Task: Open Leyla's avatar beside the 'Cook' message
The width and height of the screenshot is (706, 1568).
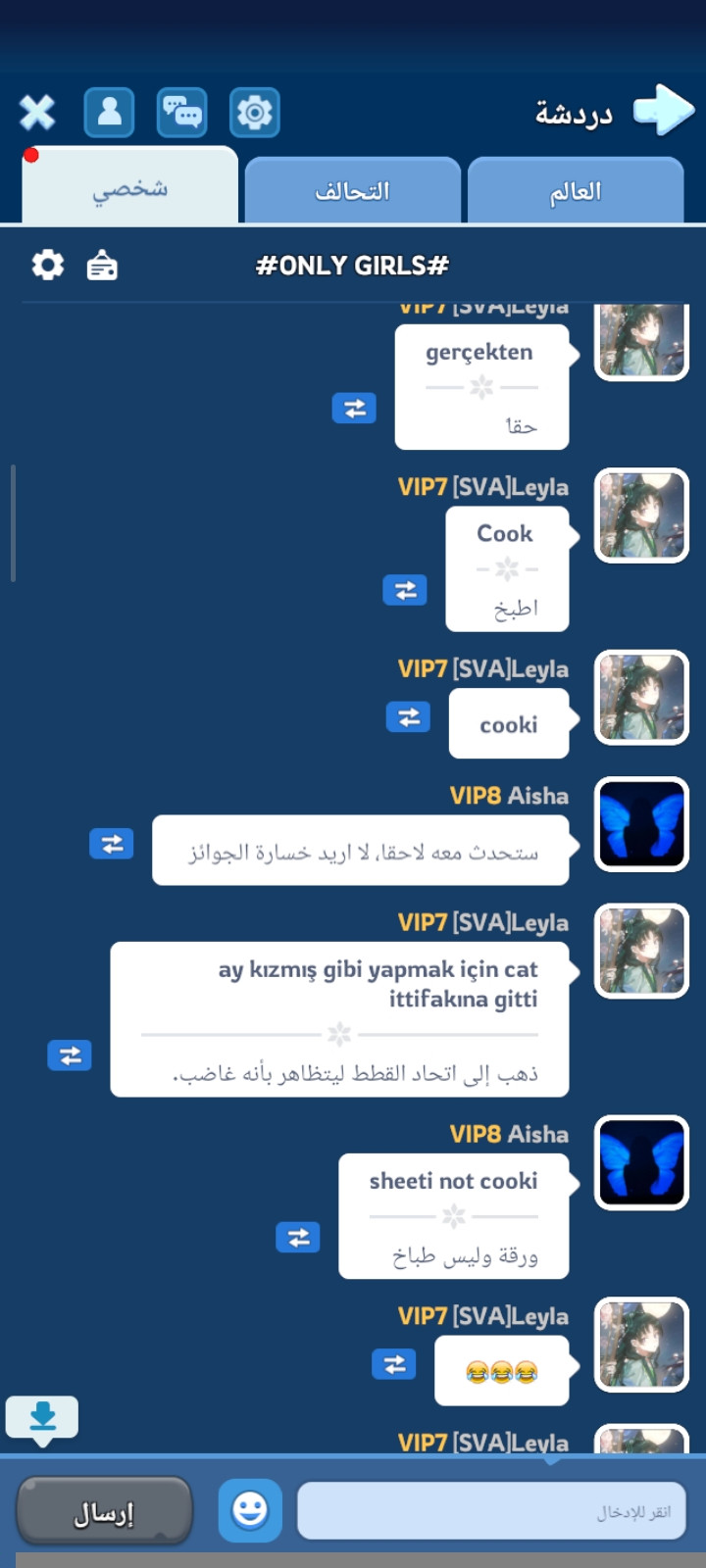Action: point(641,515)
